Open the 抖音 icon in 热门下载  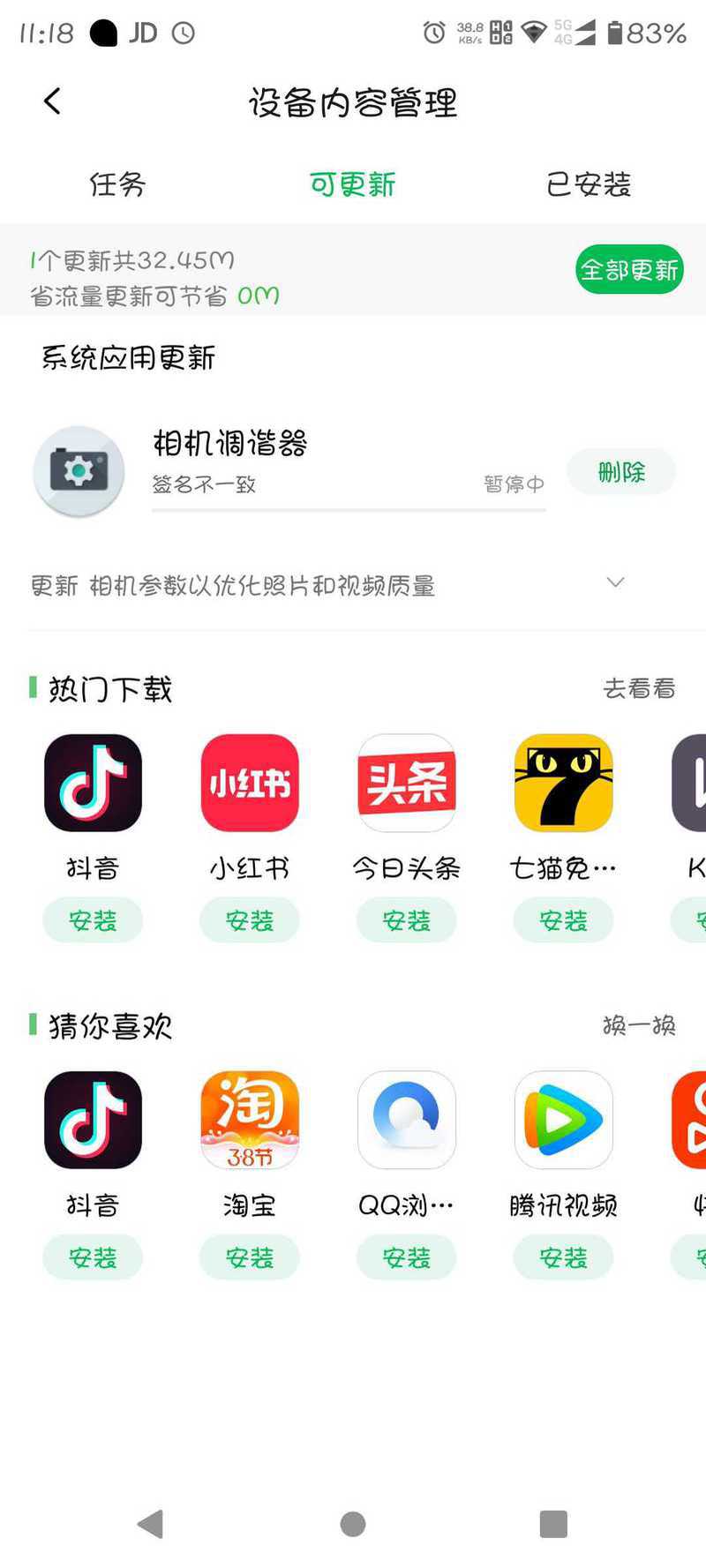click(93, 783)
